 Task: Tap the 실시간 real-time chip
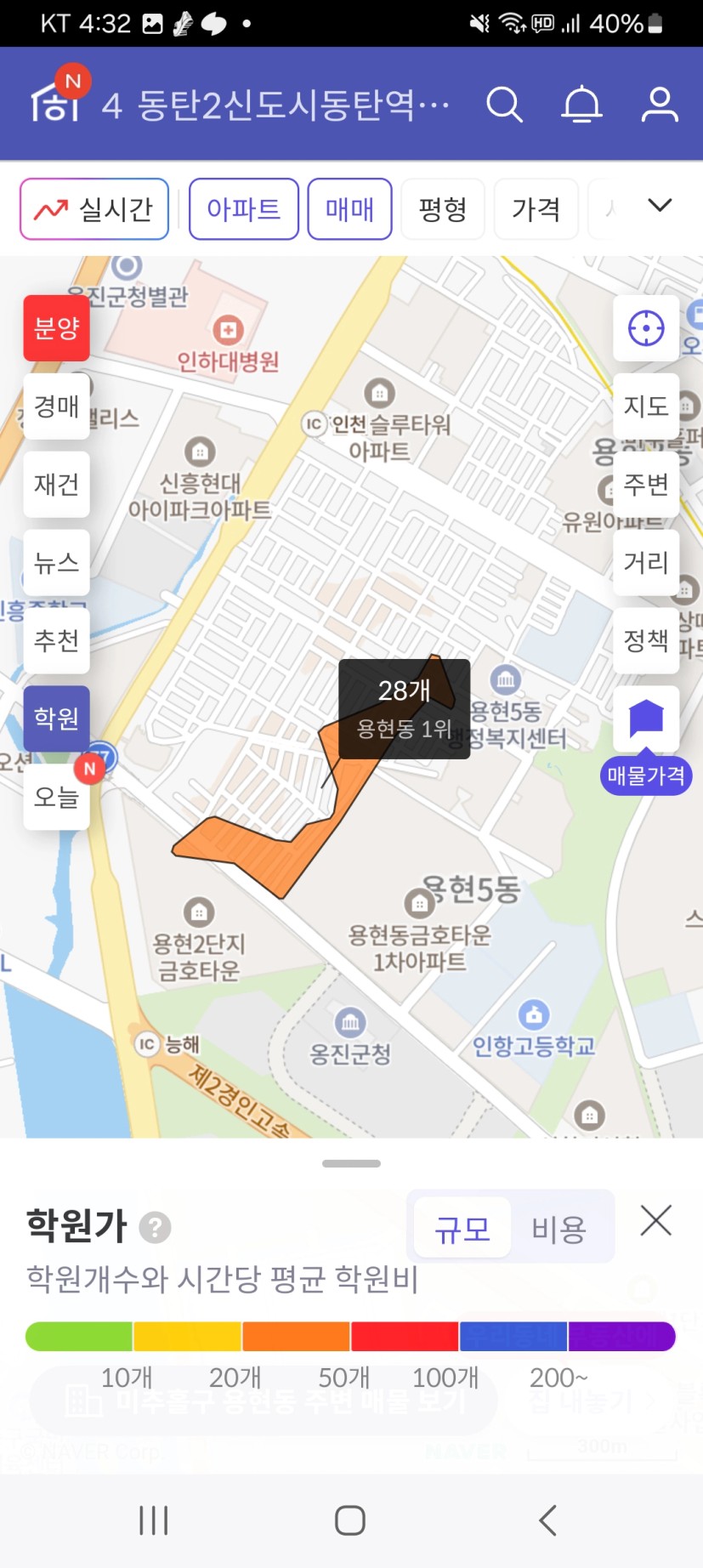(94, 209)
